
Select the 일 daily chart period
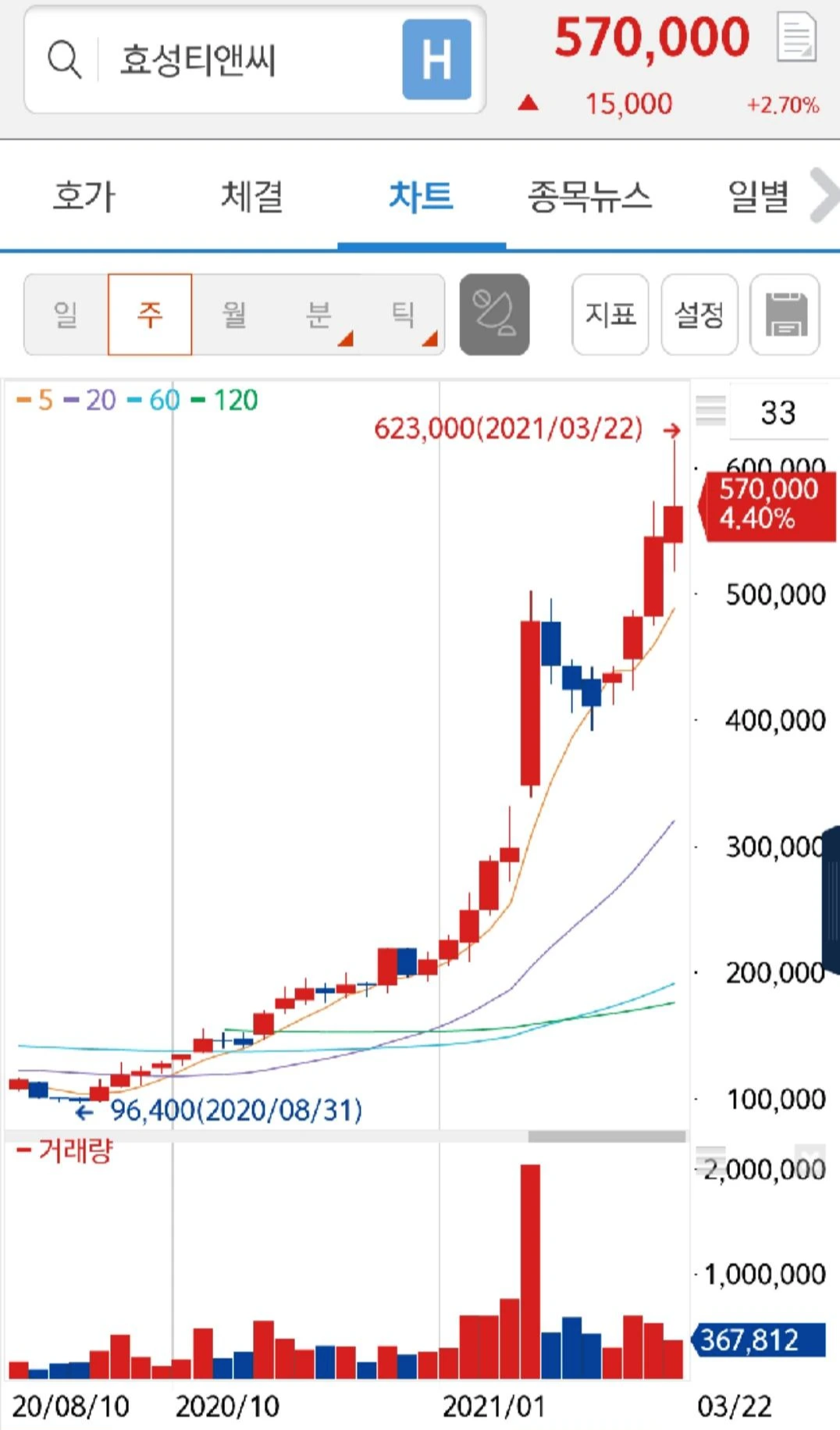(x=66, y=315)
